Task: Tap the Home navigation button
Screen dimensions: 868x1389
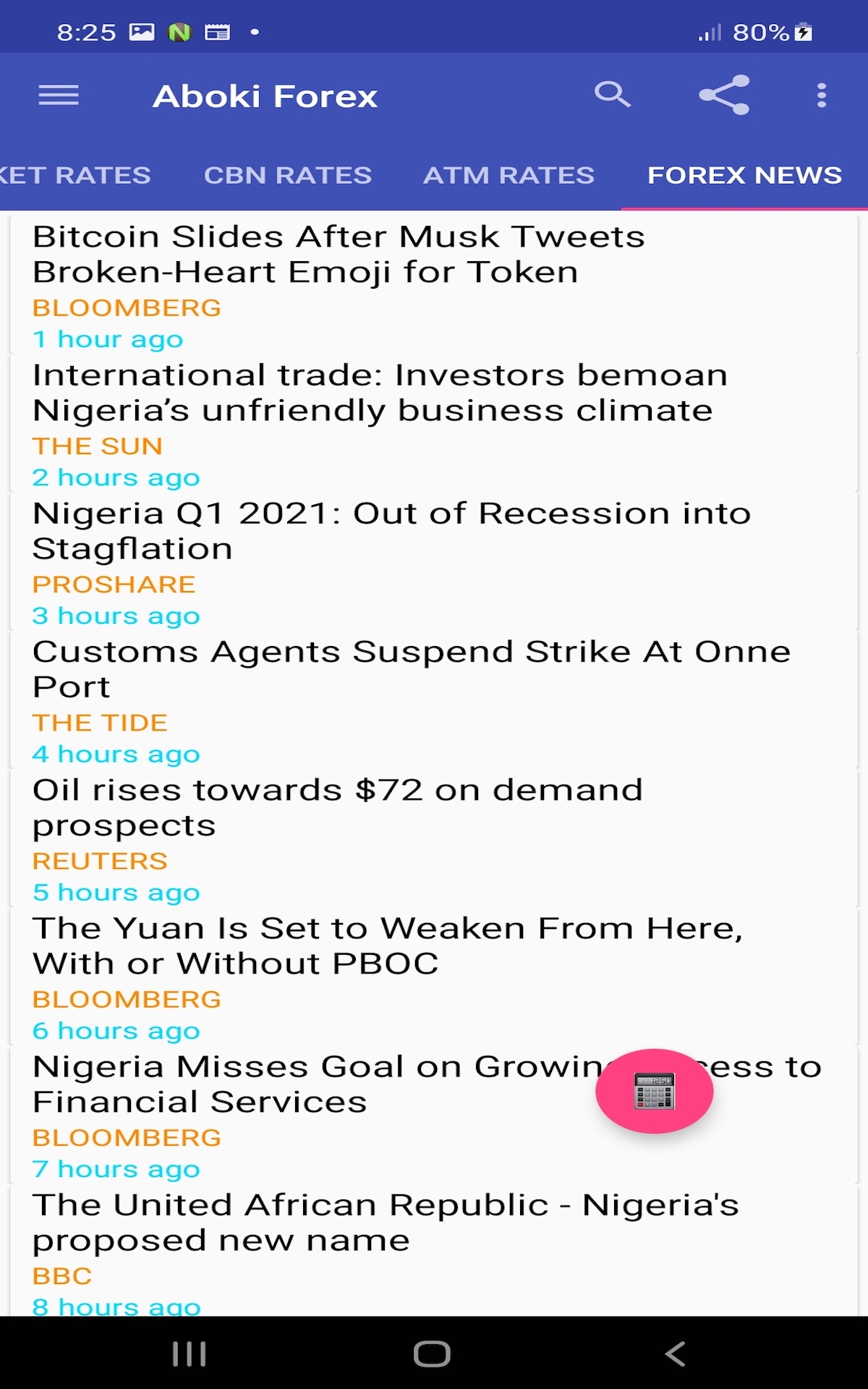Action: click(433, 1352)
